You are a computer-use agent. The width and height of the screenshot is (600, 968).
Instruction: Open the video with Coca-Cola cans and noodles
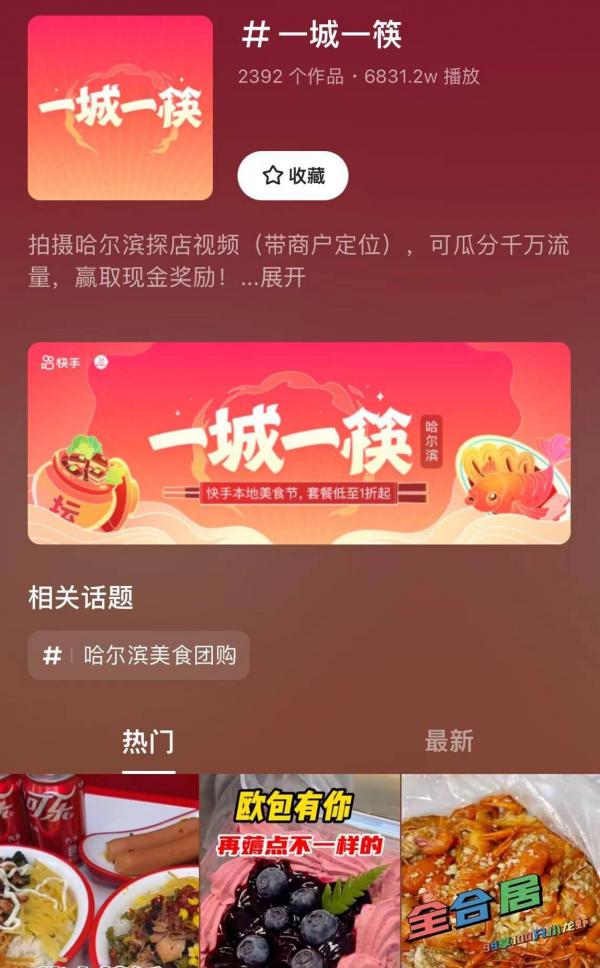coord(99,870)
